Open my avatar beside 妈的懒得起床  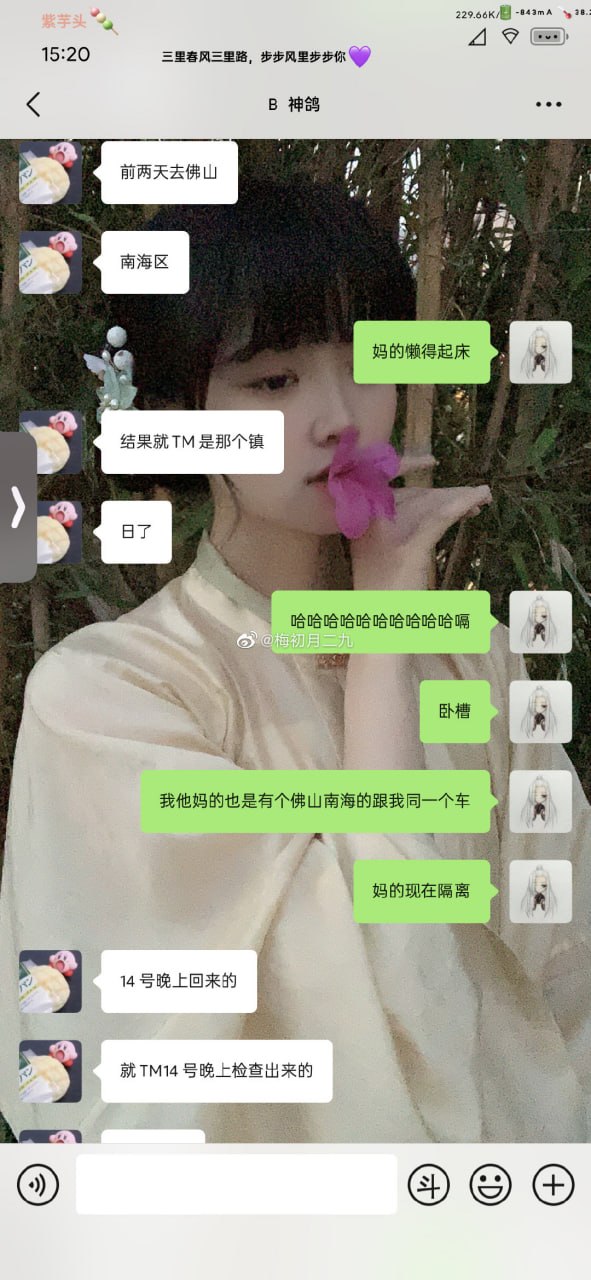(540, 352)
